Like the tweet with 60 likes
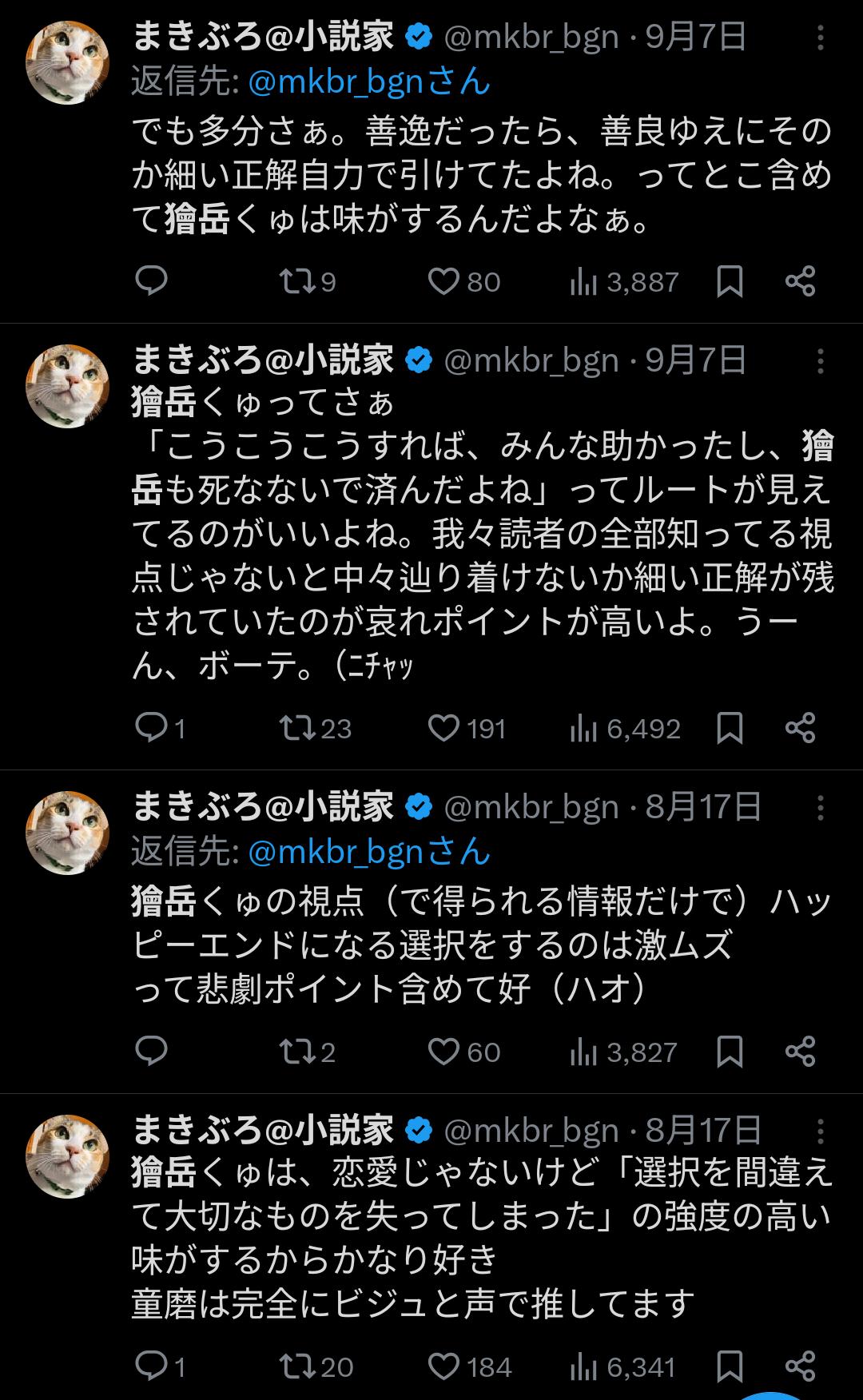Viewport: 863px width, 1400px height. (444, 1052)
